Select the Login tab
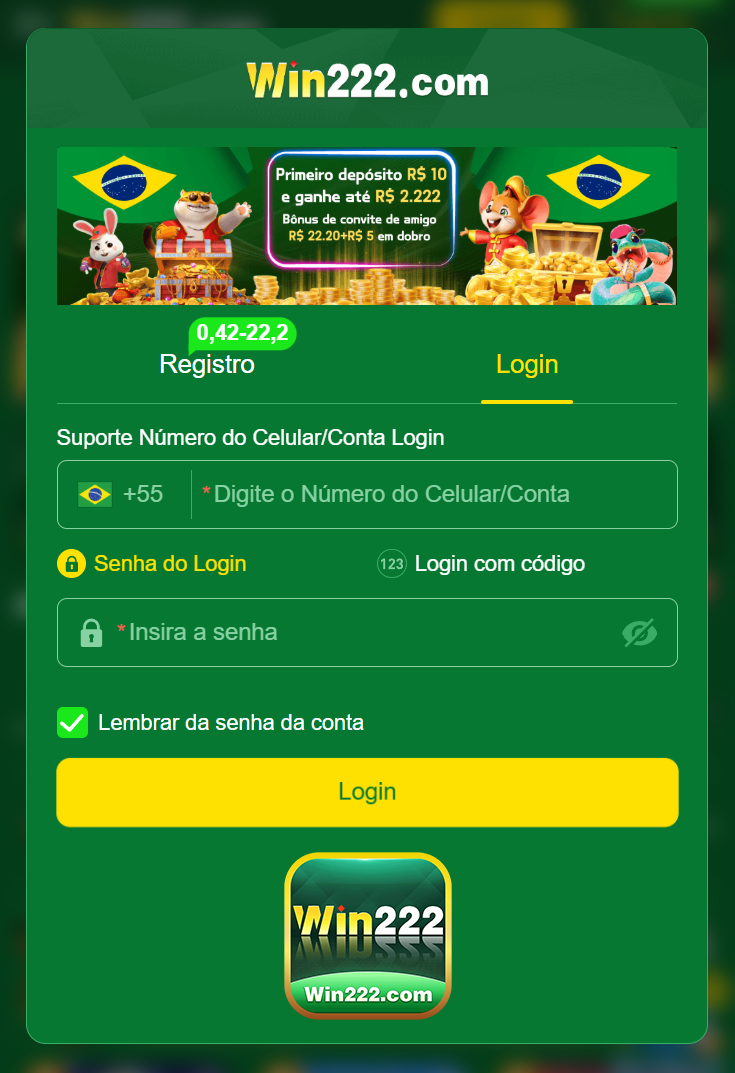 [x=527, y=364]
